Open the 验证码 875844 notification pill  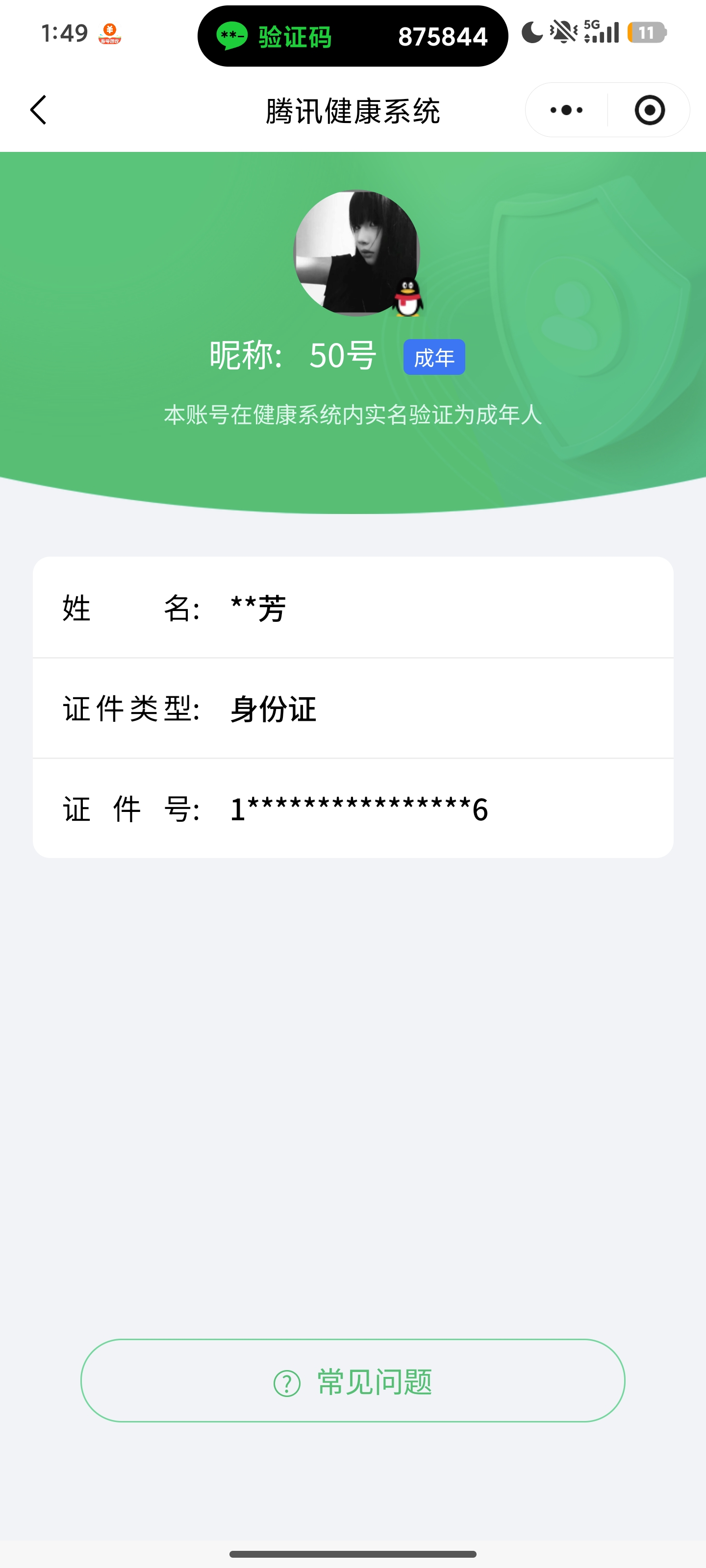coord(353,37)
